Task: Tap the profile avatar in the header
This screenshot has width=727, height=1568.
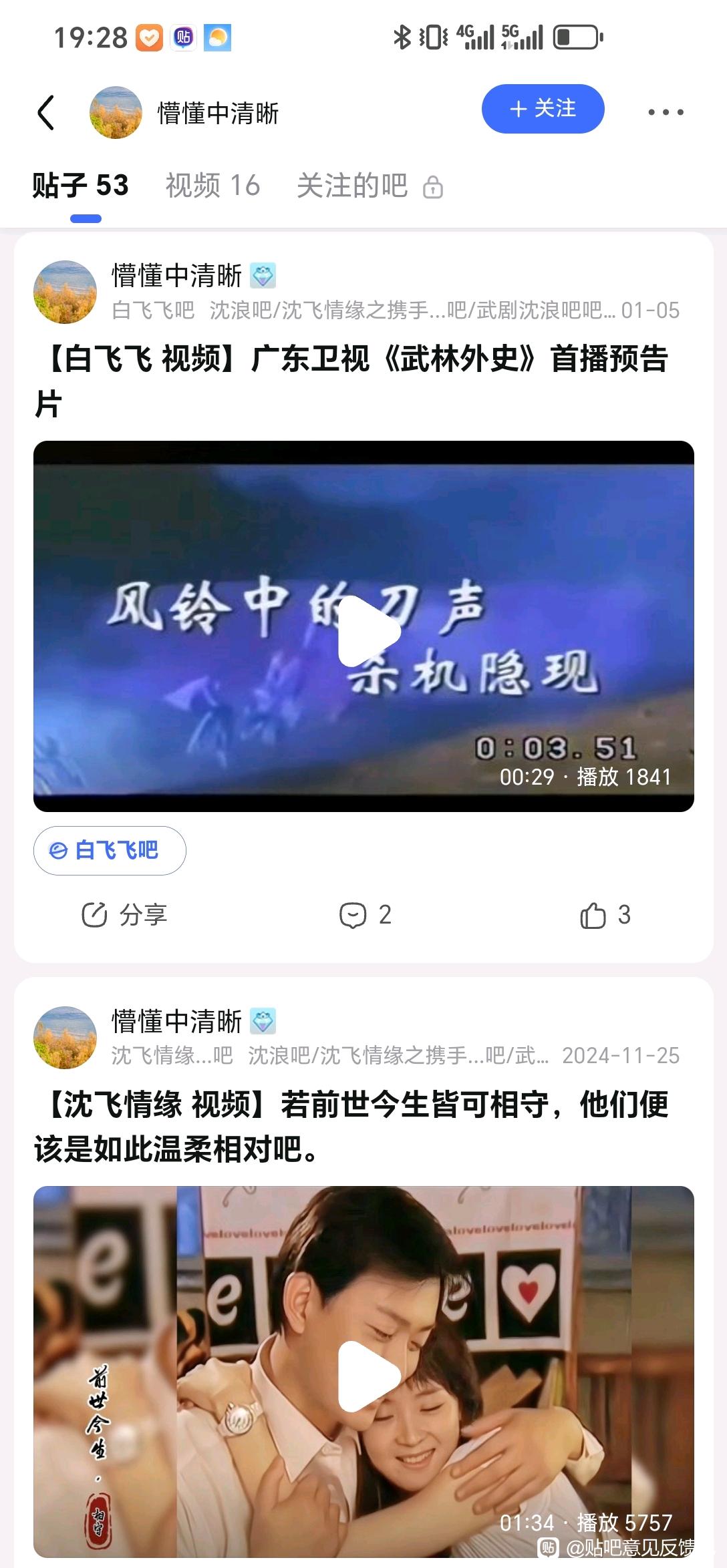Action: click(116, 112)
